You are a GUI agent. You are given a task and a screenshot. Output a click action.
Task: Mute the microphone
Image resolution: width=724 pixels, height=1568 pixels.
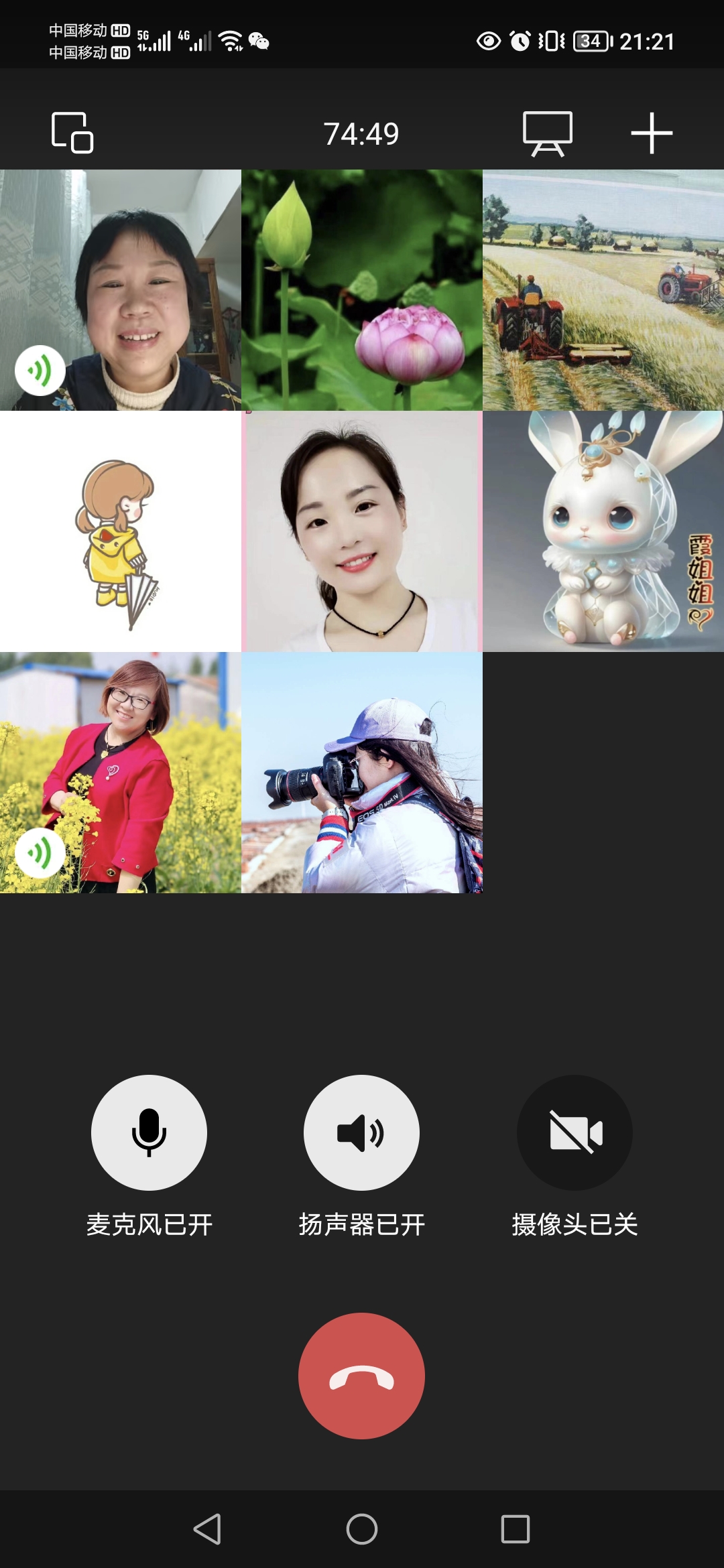click(x=149, y=1132)
